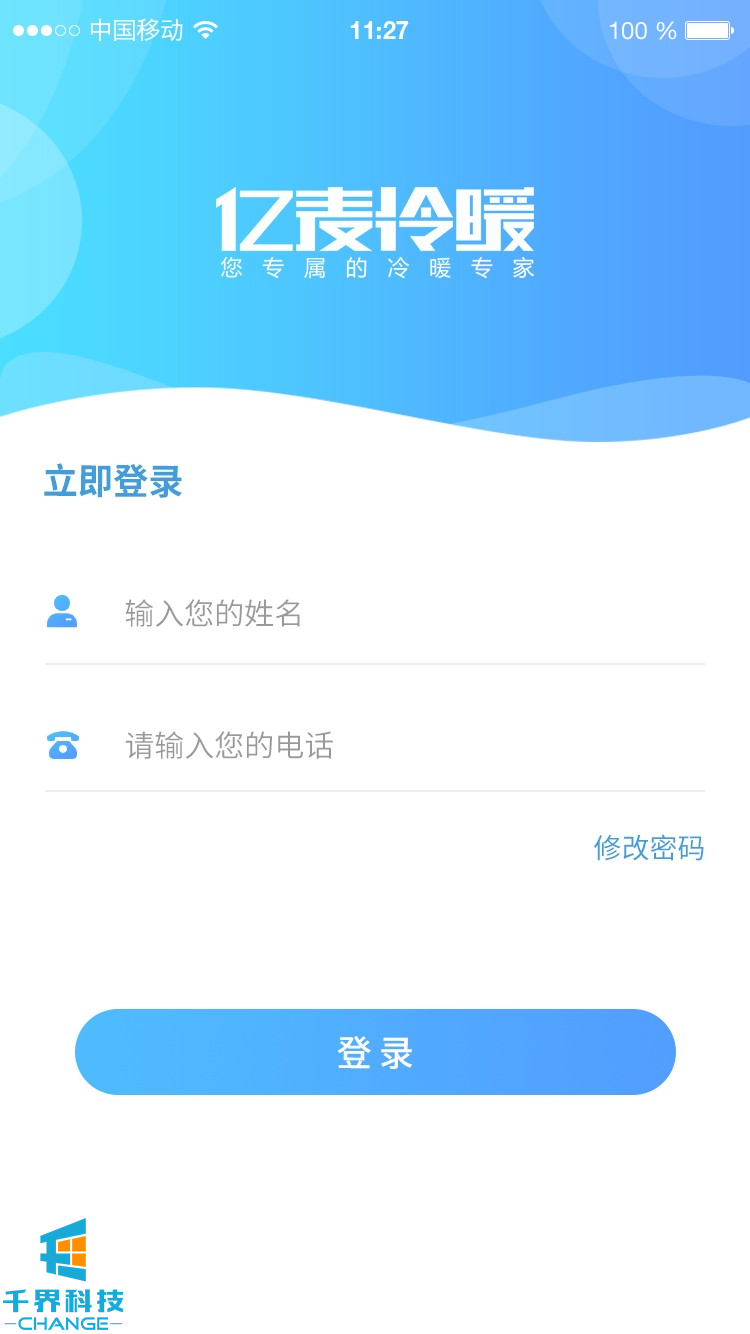The width and height of the screenshot is (750, 1334).
Task: Tap the 登录 button
Action: (375, 1052)
